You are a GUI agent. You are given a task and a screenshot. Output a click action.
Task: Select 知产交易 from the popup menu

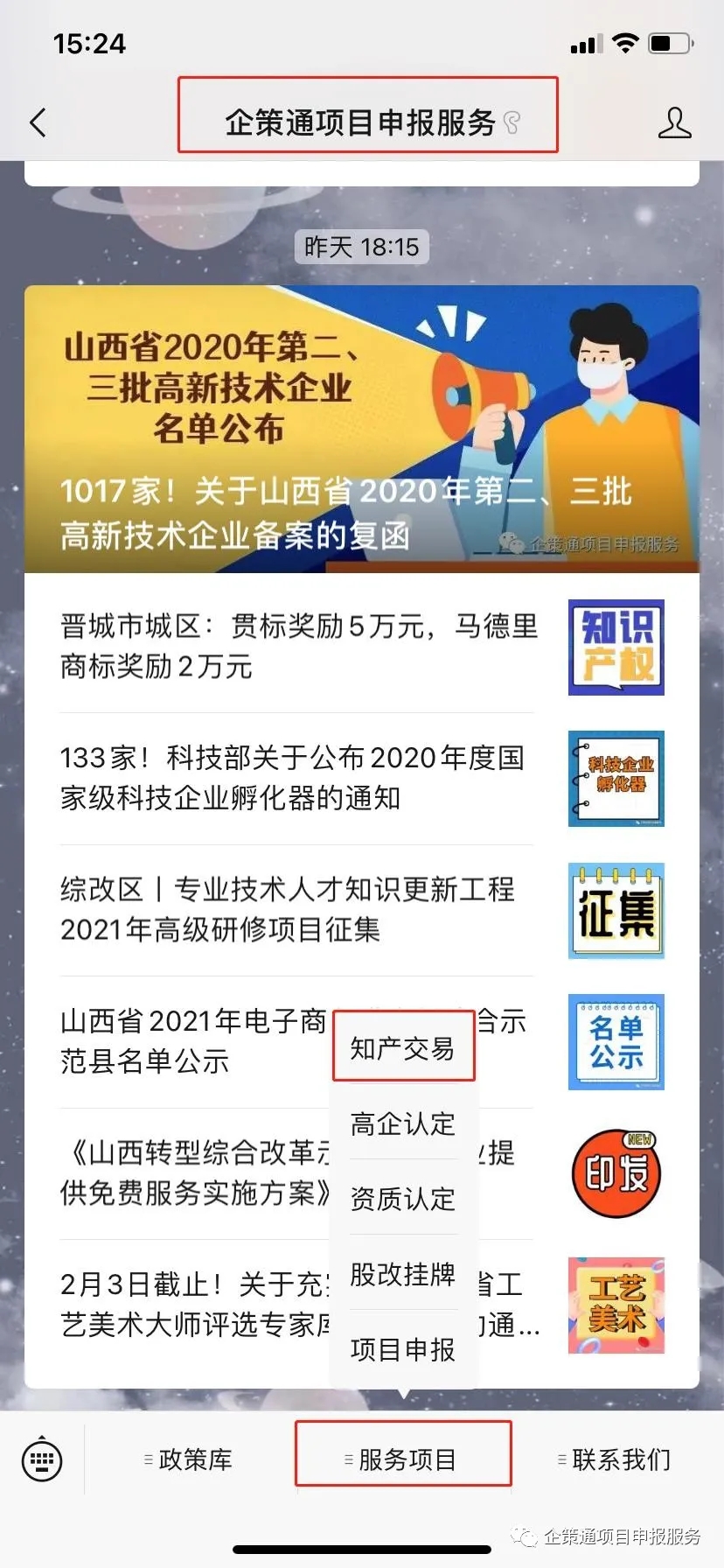click(403, 1047)
